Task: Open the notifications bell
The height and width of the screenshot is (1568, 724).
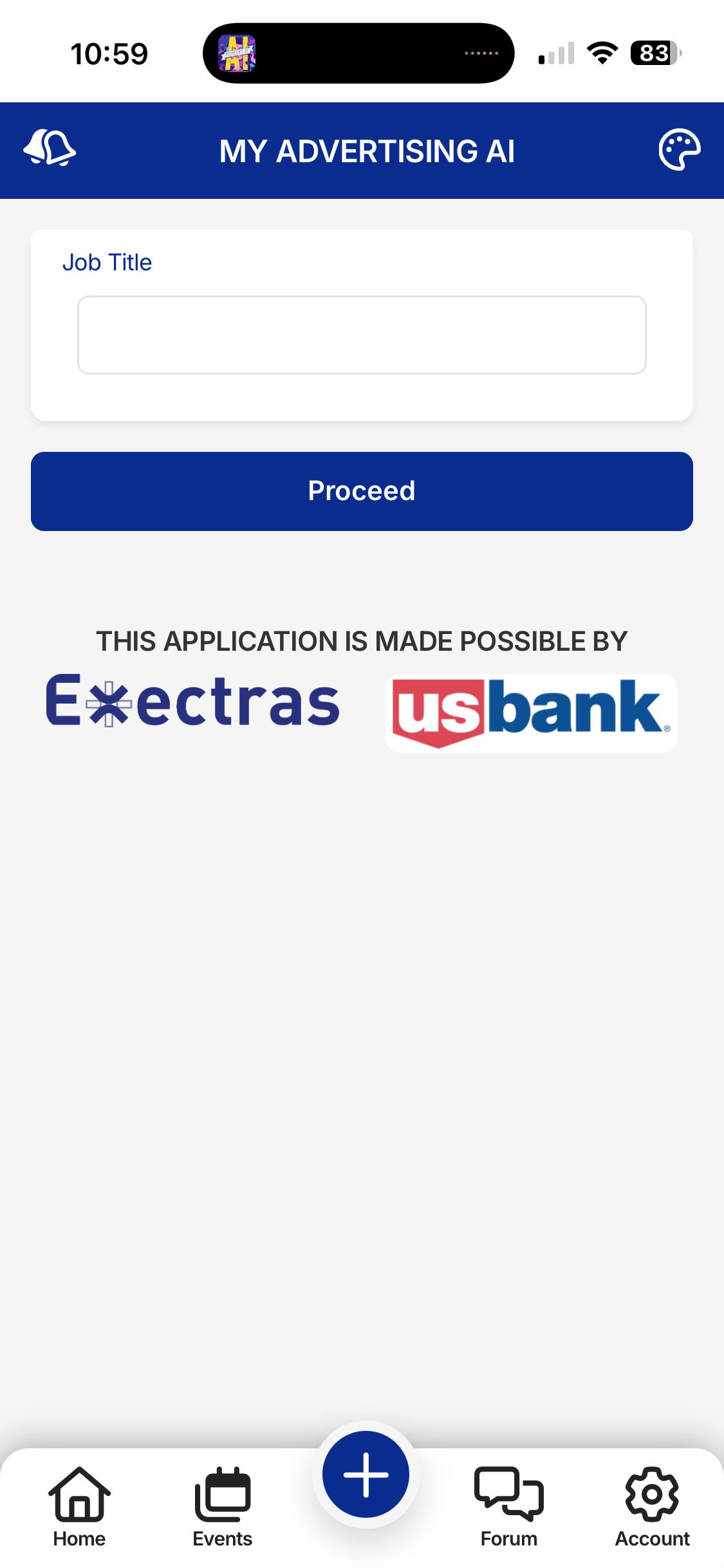Action: click(50, 148)
